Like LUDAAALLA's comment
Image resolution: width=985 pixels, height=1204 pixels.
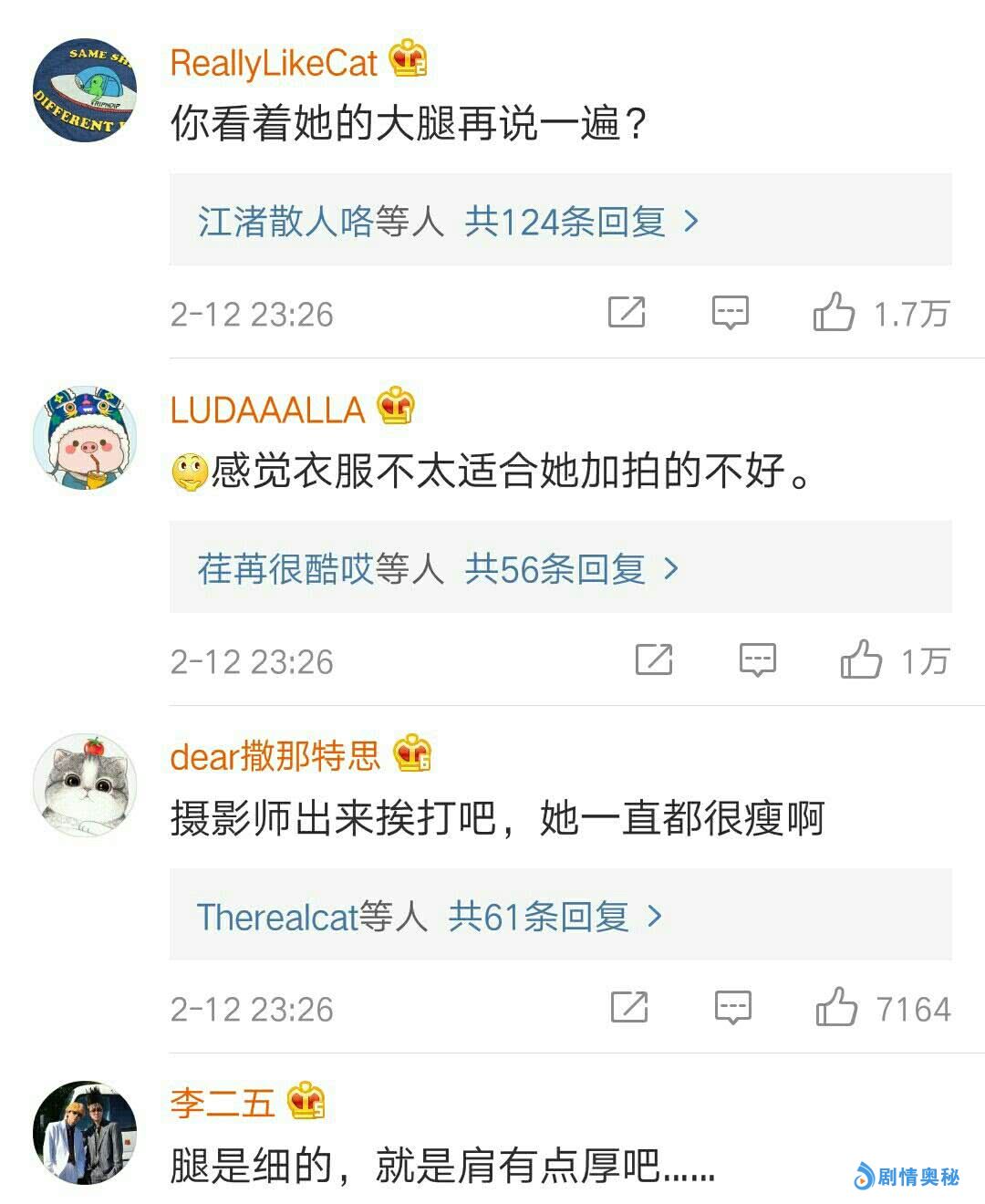[x=861, y=659]
